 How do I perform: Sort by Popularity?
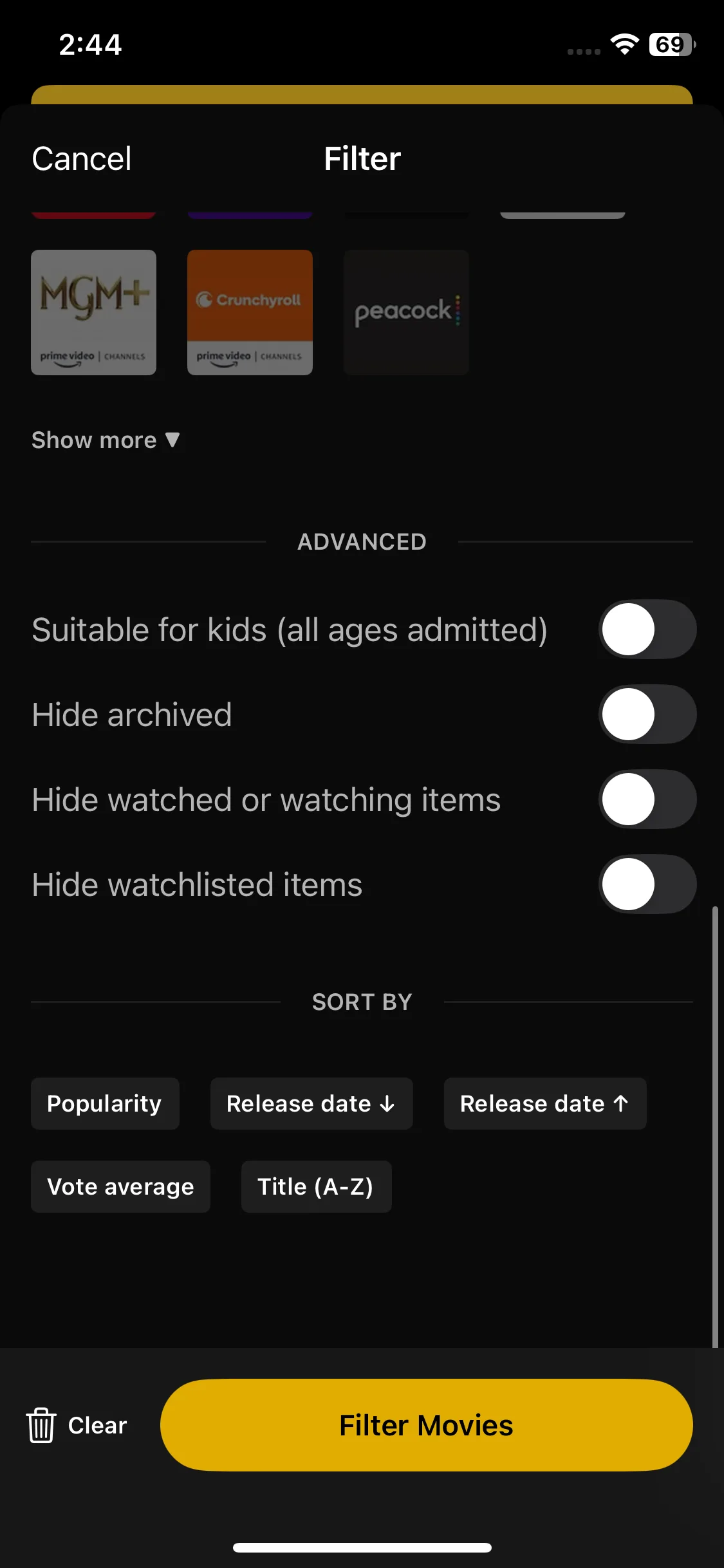point(105,1104)
